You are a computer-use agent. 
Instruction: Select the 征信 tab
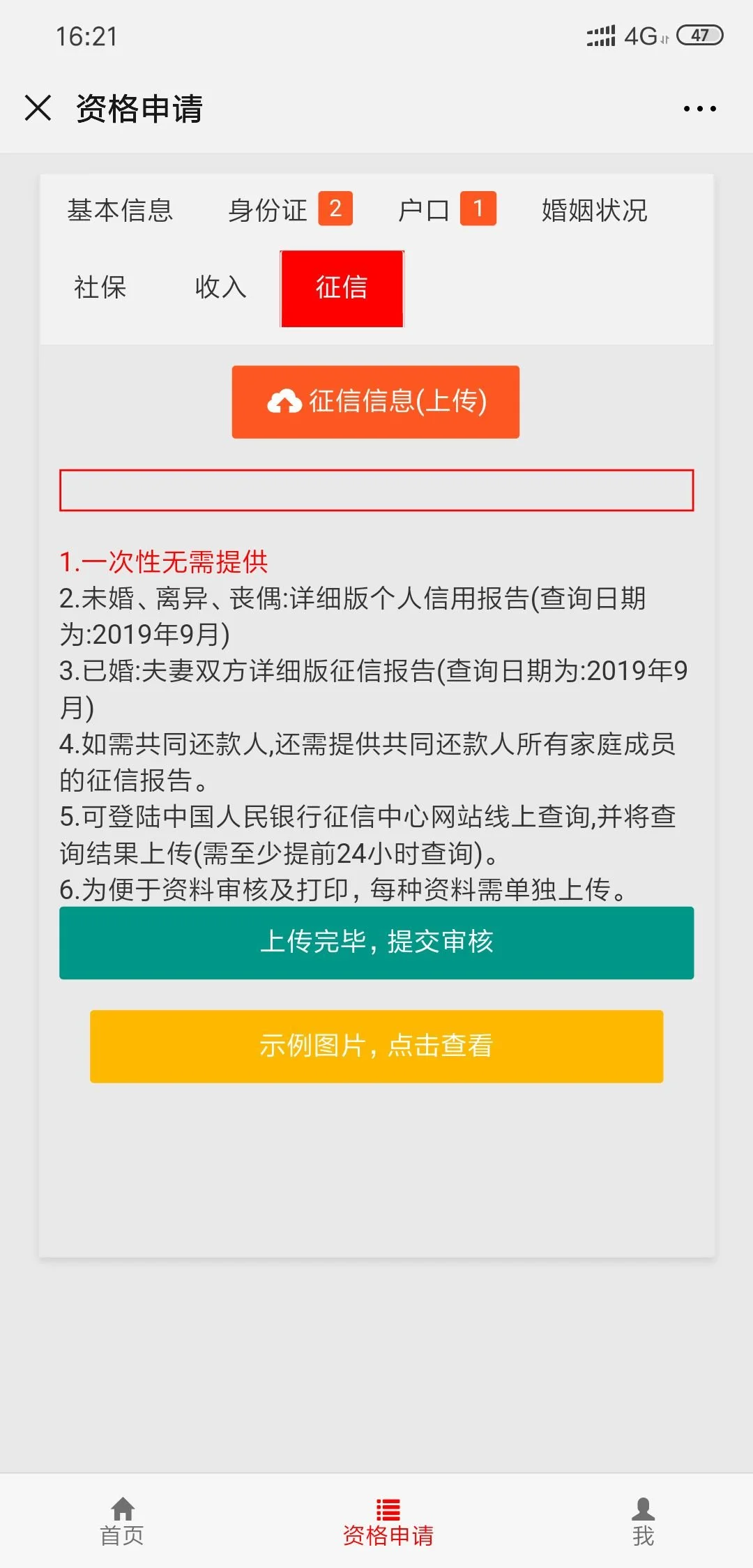click(x=342, y=288)
